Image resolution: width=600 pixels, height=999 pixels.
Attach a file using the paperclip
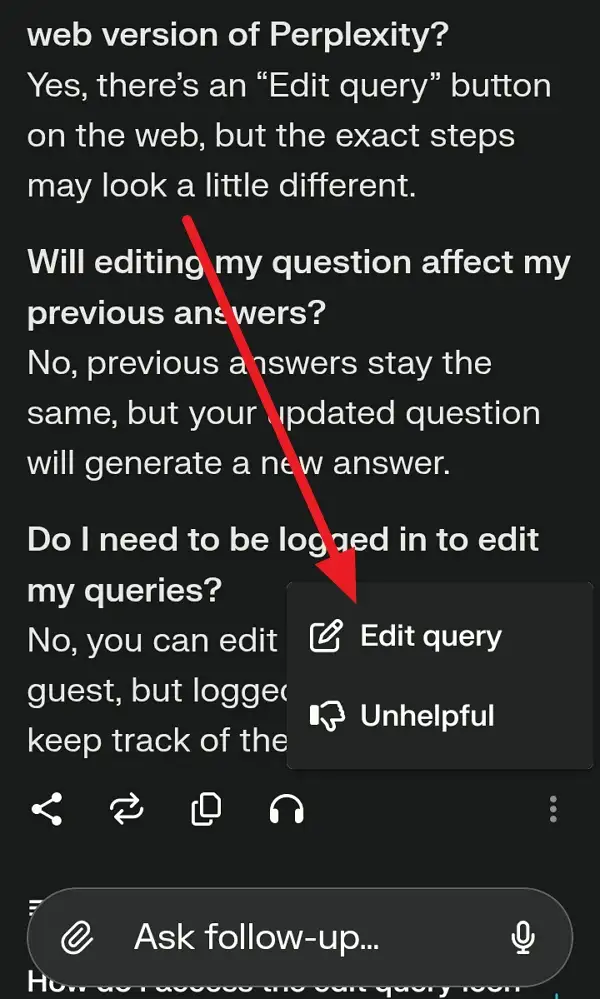point(77,937)
